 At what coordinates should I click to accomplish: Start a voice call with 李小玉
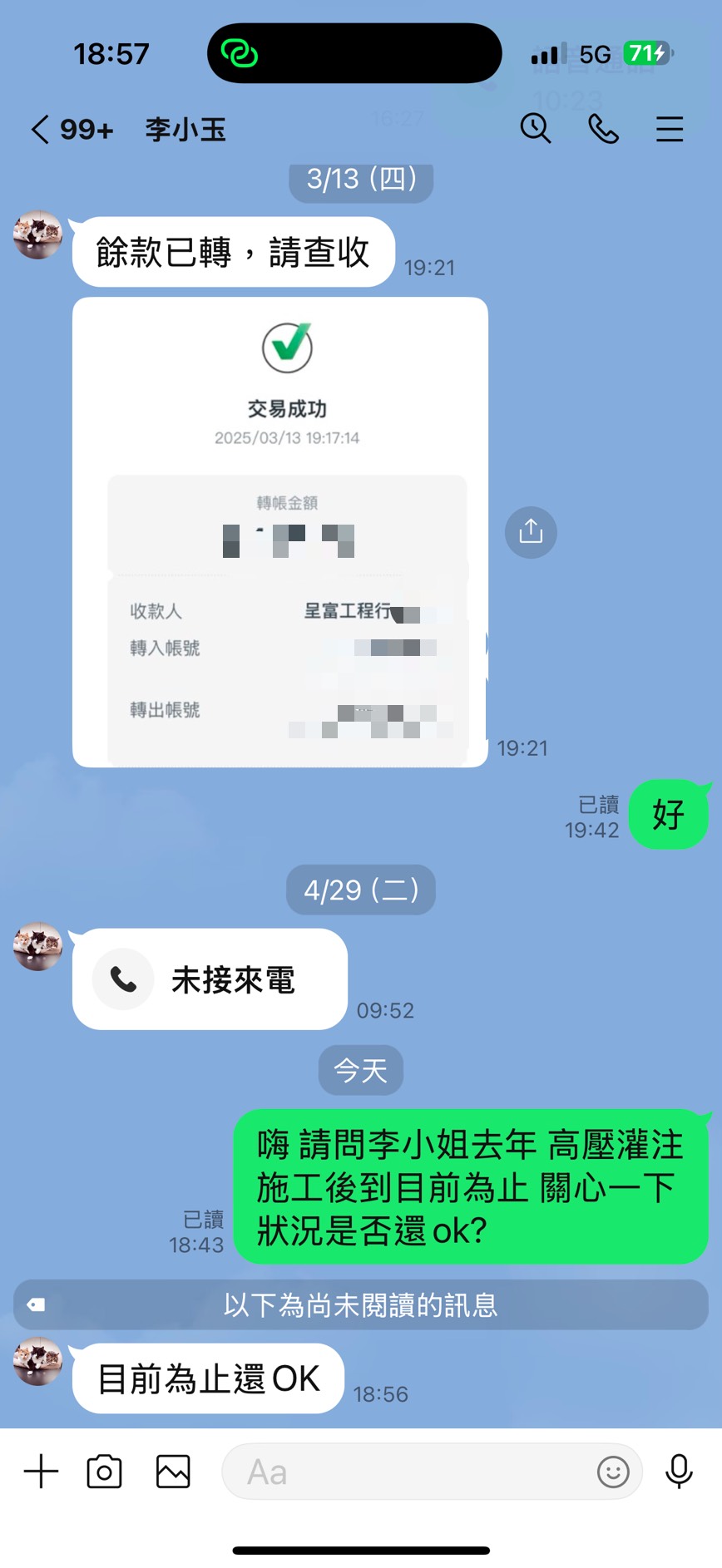(603, 129)
